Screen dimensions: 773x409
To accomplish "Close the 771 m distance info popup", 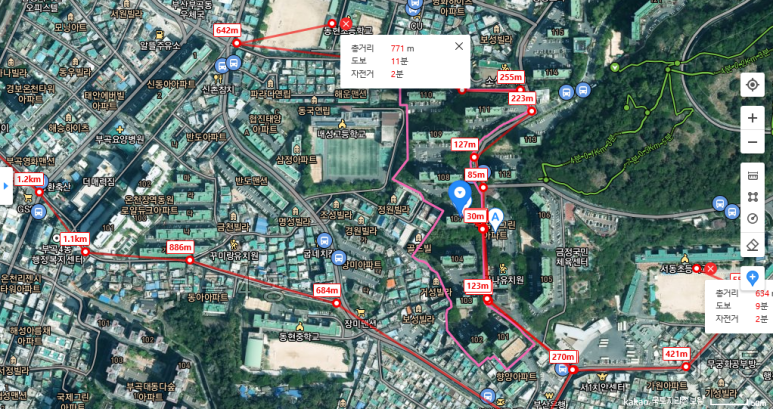I will click(459, 46).
